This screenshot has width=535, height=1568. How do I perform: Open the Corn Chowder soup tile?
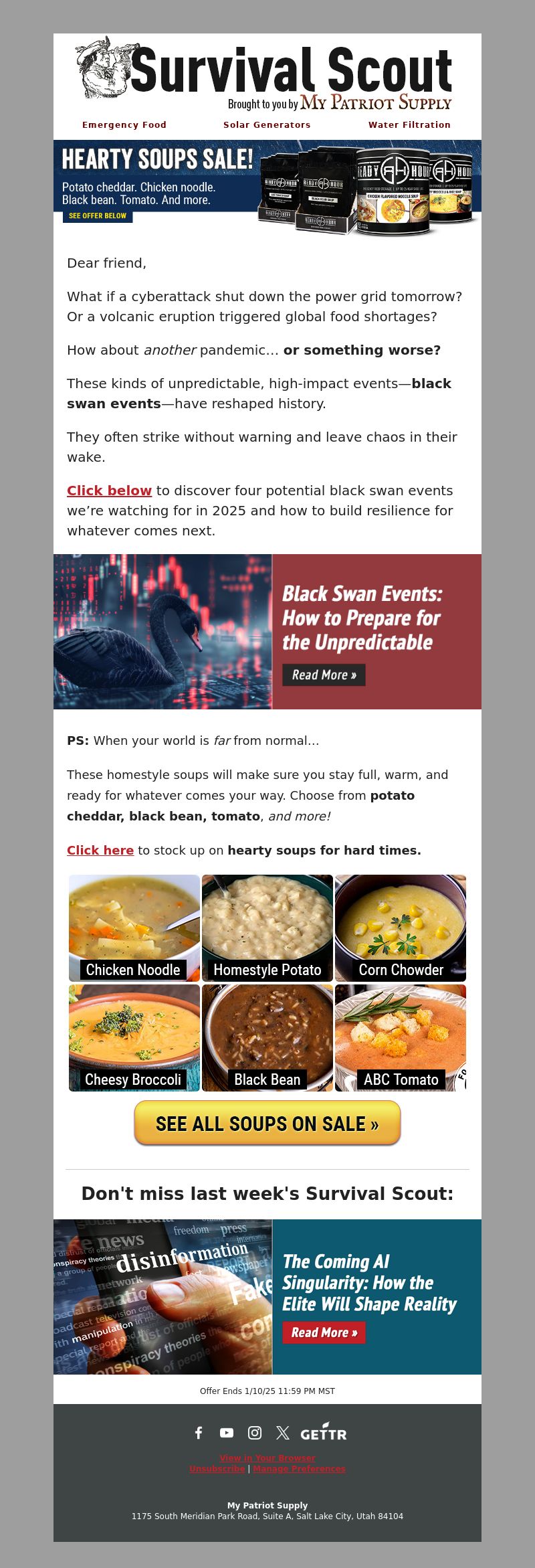tap(400, 928)
